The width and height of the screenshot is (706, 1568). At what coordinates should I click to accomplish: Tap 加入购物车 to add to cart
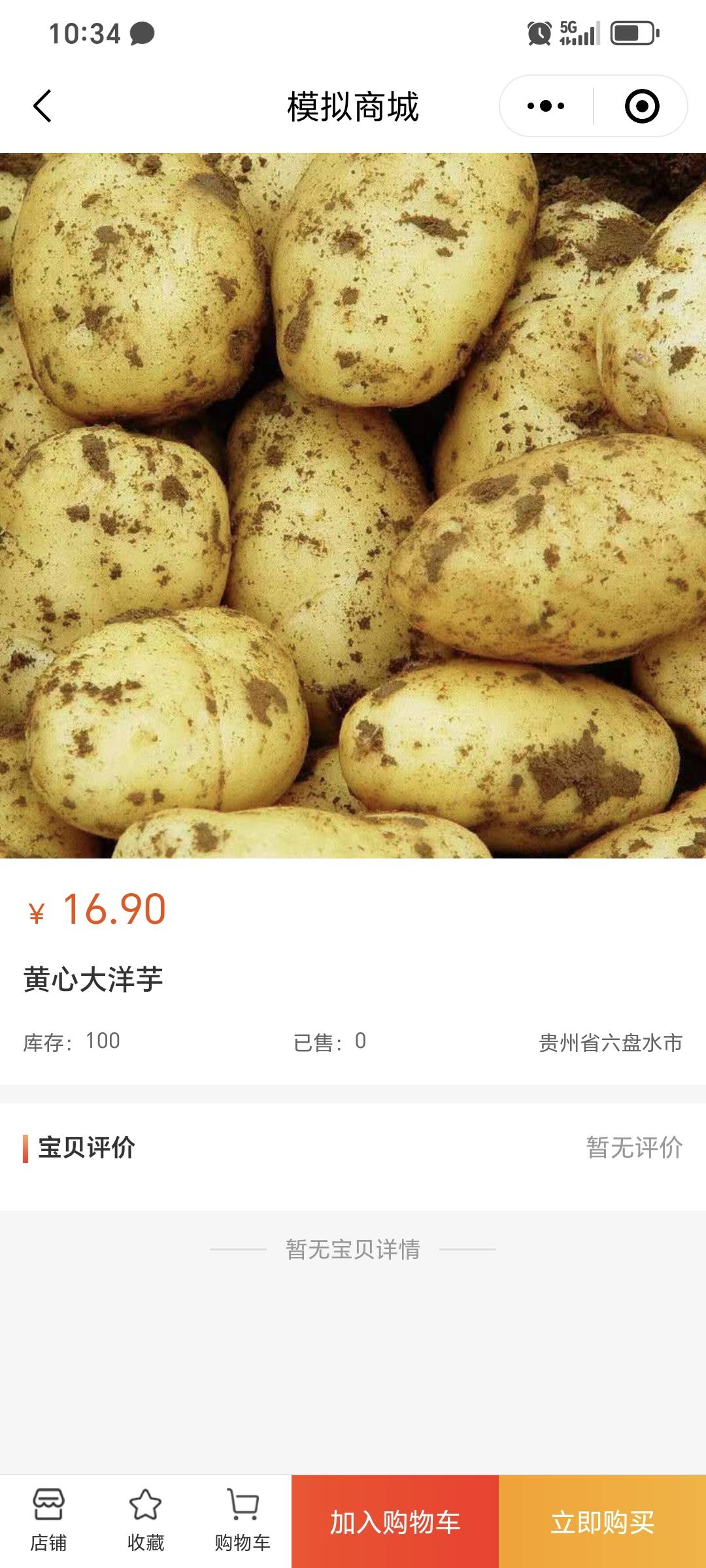click(x=395, y=1522)
